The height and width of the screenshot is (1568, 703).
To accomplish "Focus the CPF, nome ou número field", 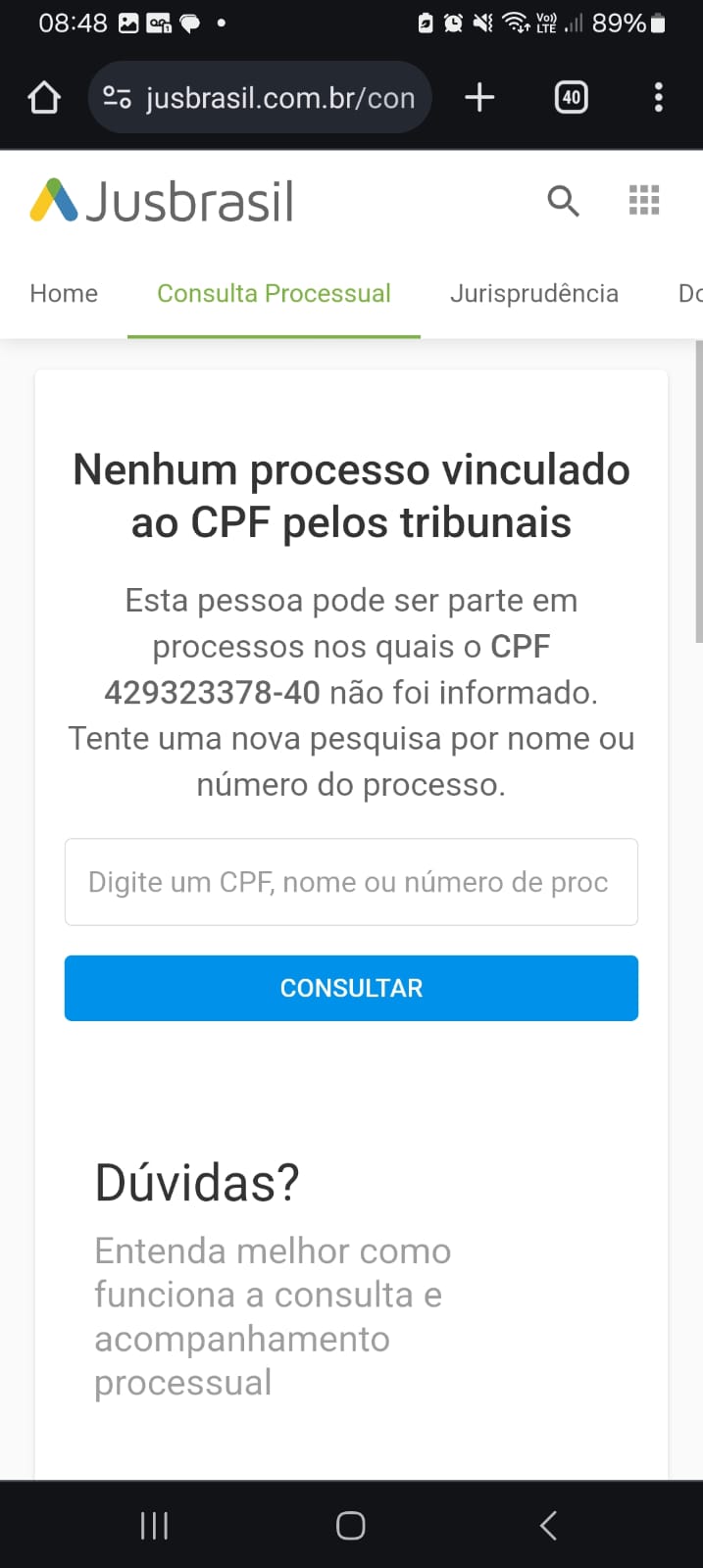I will [x=351, y=882].
